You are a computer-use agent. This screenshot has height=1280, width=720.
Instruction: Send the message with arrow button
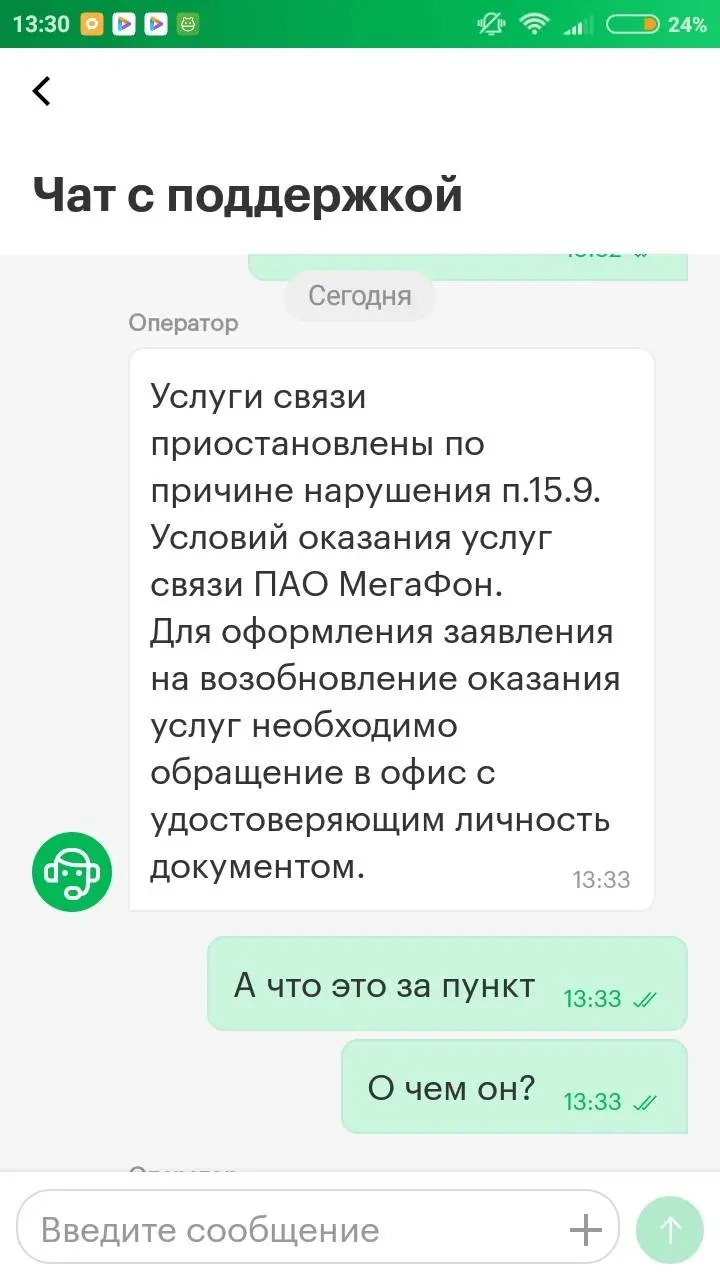[670, 1230]
